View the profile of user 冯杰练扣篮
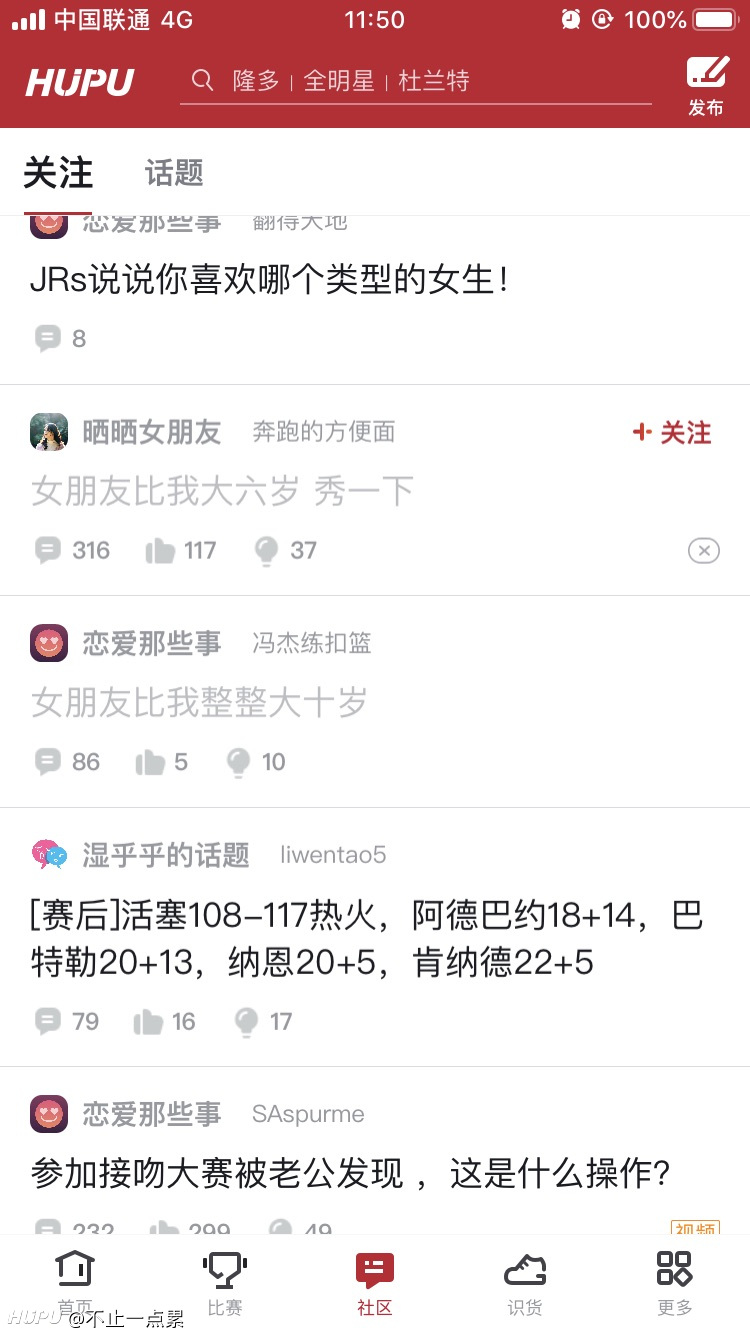 (x=312, y=643)
